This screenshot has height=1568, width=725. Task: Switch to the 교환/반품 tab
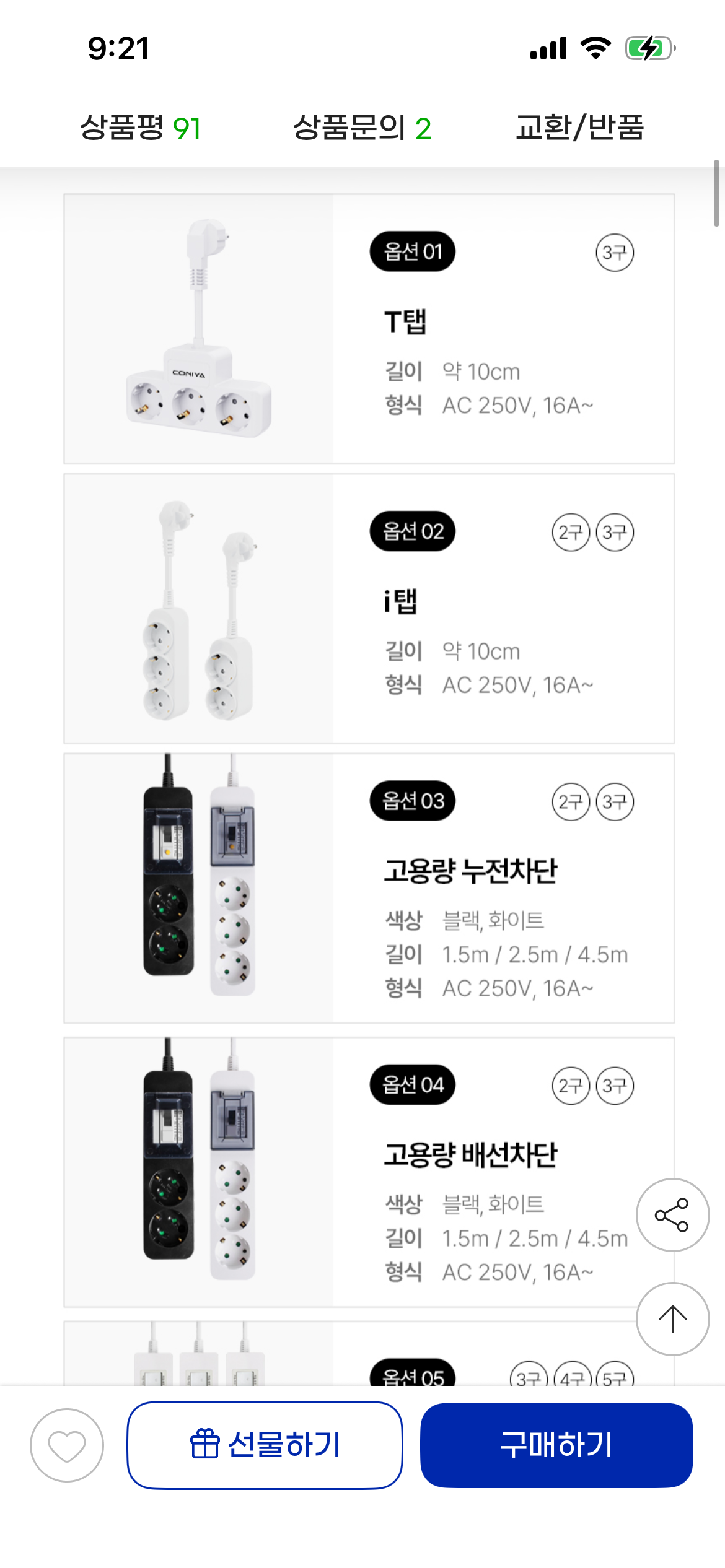(579, 128)
